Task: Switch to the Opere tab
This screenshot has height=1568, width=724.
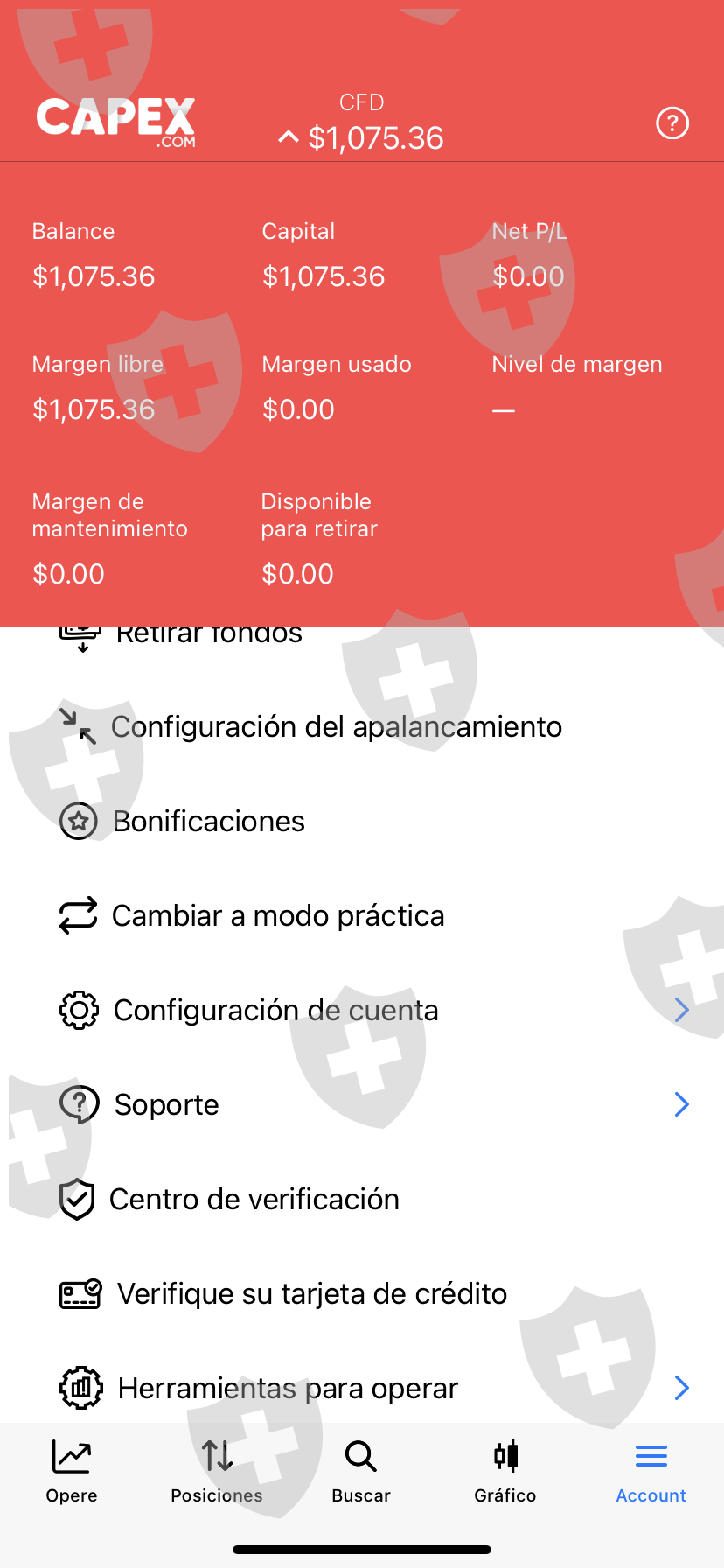Action: 72,1472
